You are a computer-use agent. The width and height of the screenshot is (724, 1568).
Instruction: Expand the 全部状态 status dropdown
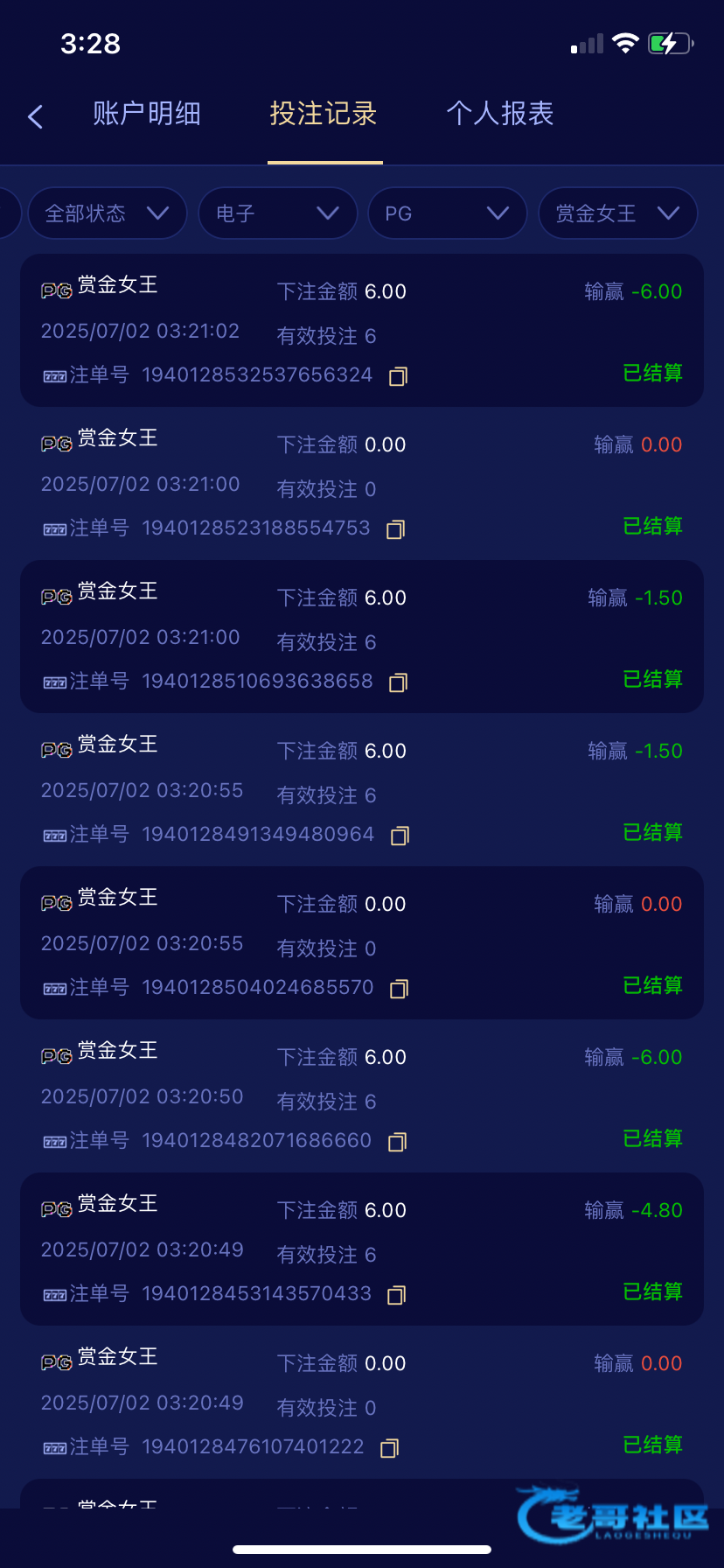pyautogui.click(x=108, y=213)
